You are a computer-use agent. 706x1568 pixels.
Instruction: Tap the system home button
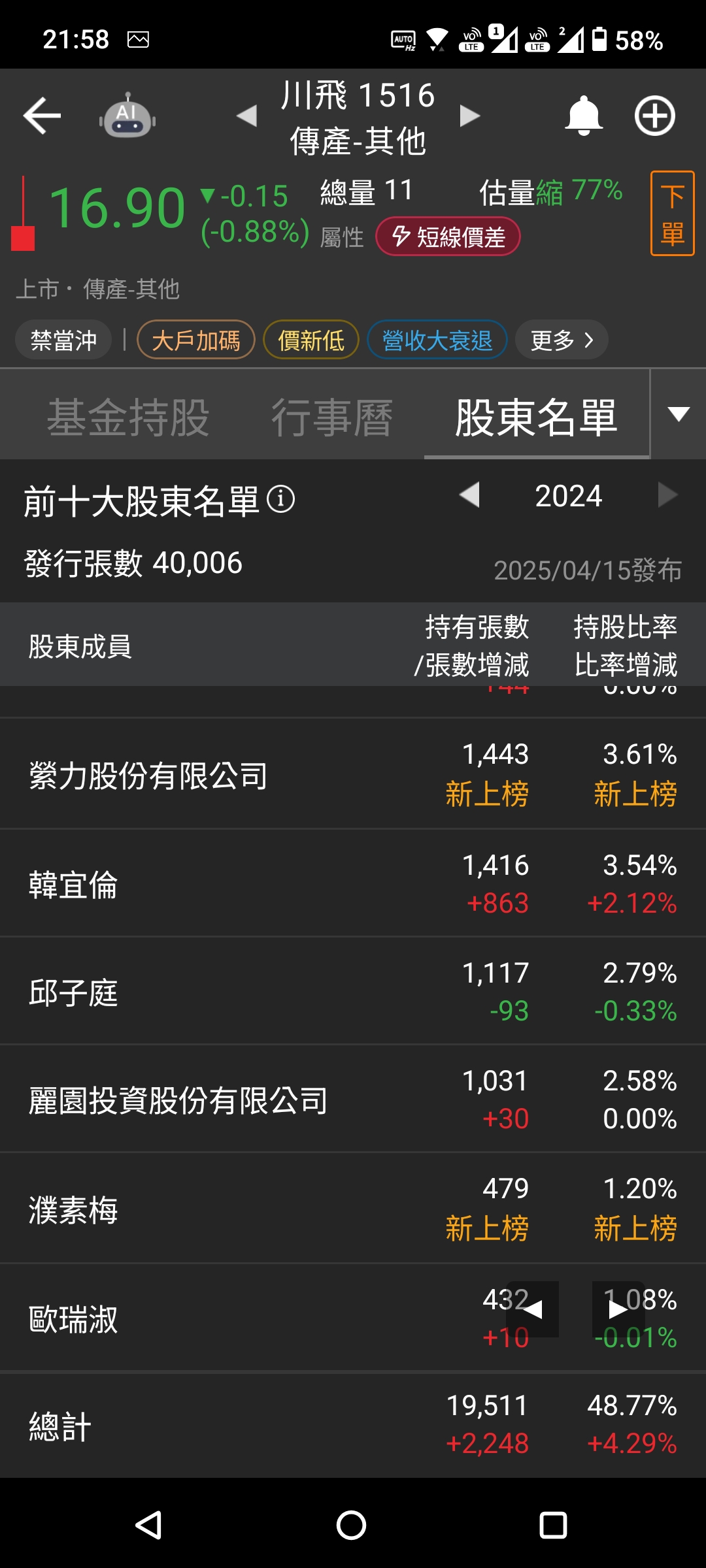pos(352,1526)
